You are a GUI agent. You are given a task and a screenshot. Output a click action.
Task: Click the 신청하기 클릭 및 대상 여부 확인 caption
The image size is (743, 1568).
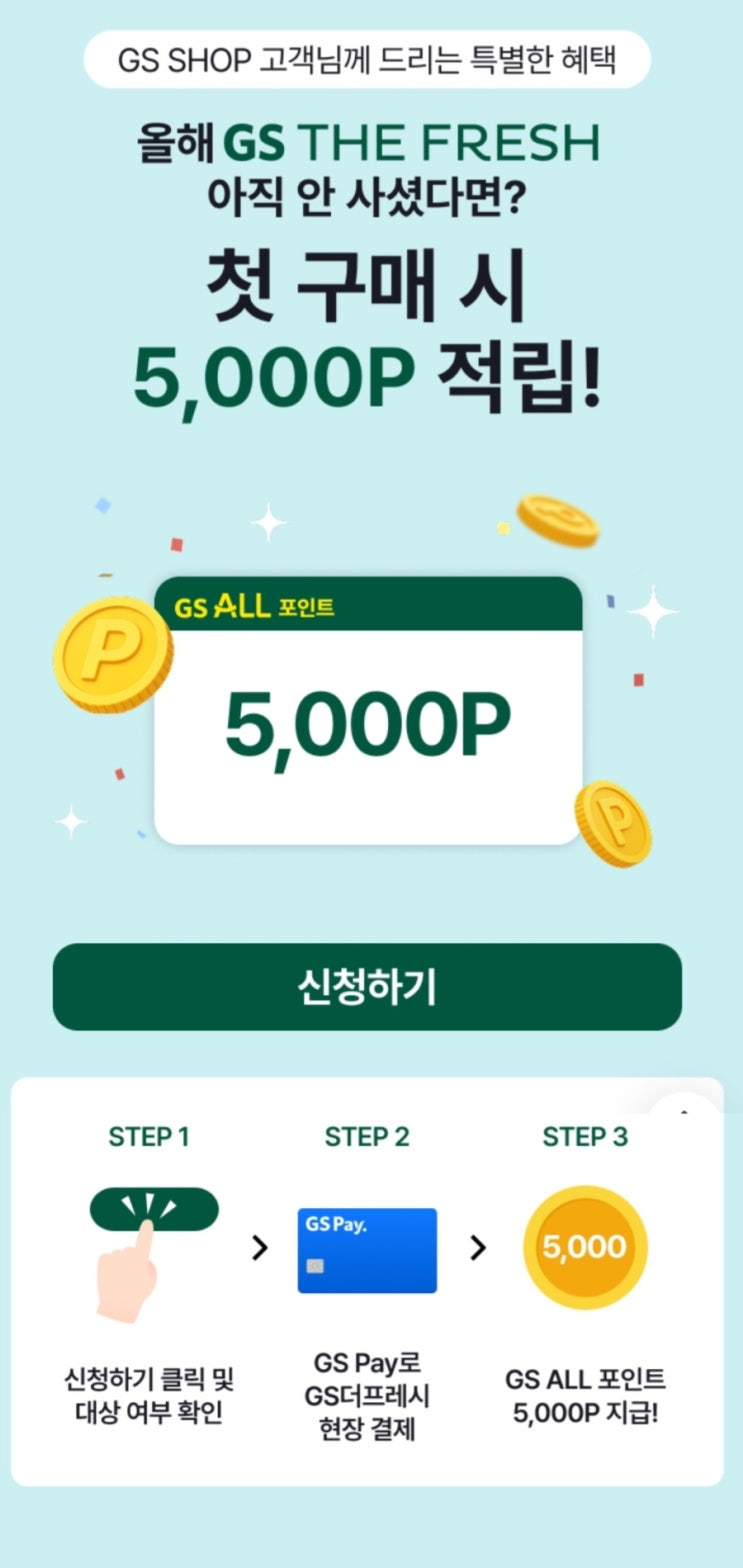pyautogui.click(x=150, y=1391)
